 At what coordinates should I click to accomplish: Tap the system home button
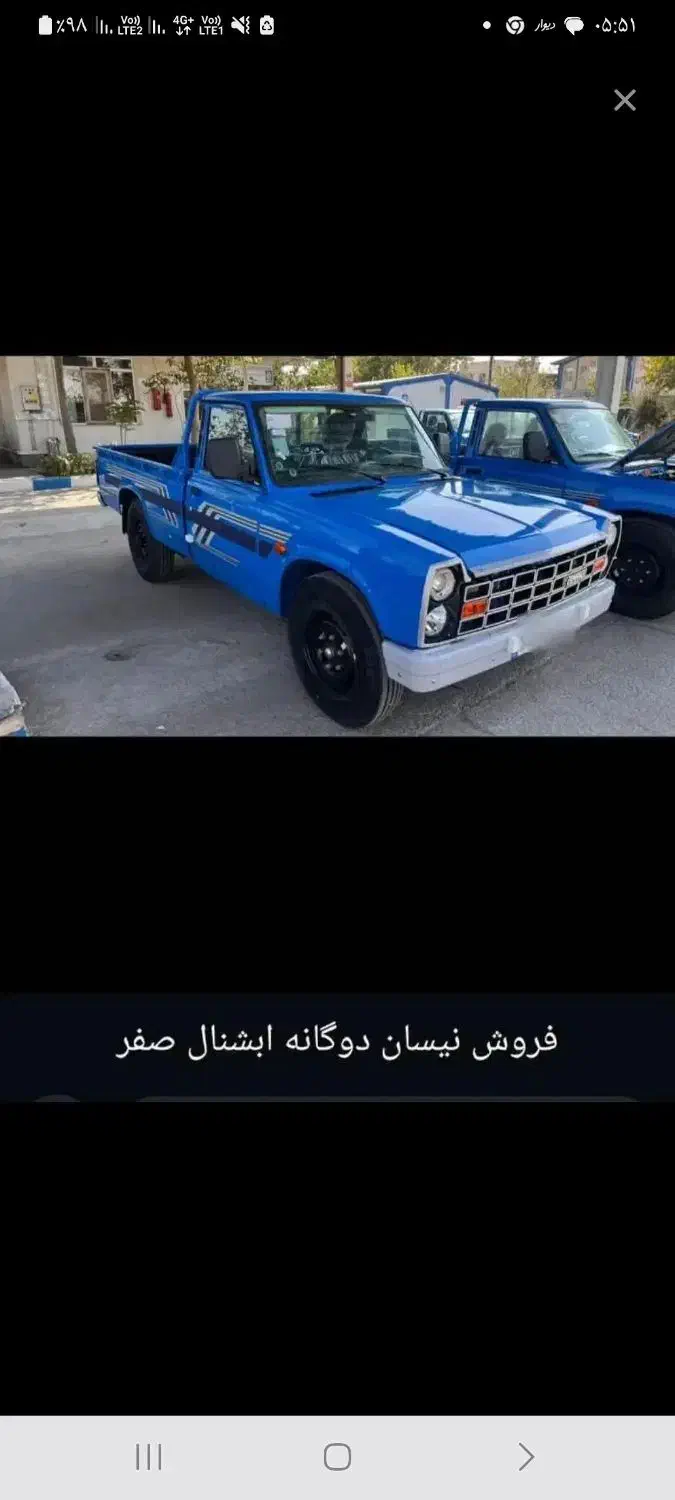point(337,1457)
